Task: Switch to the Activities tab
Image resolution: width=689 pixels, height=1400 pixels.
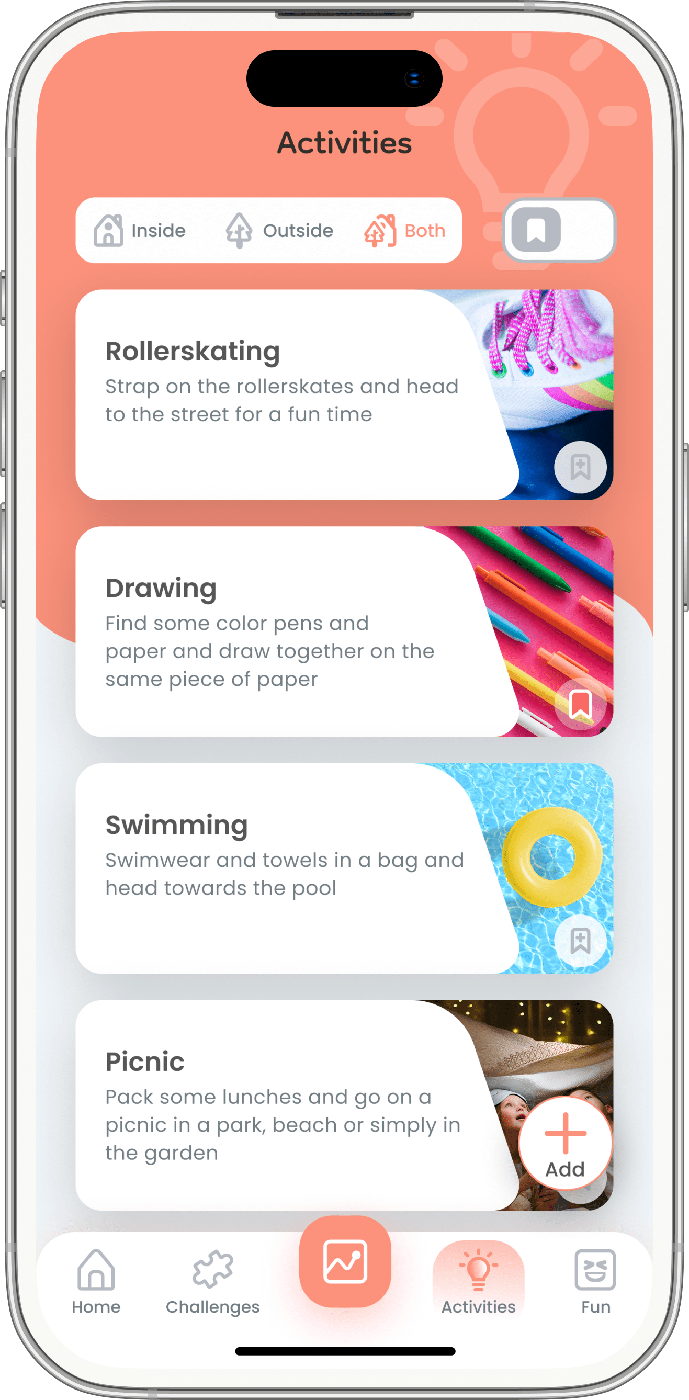Action: 478,1282
